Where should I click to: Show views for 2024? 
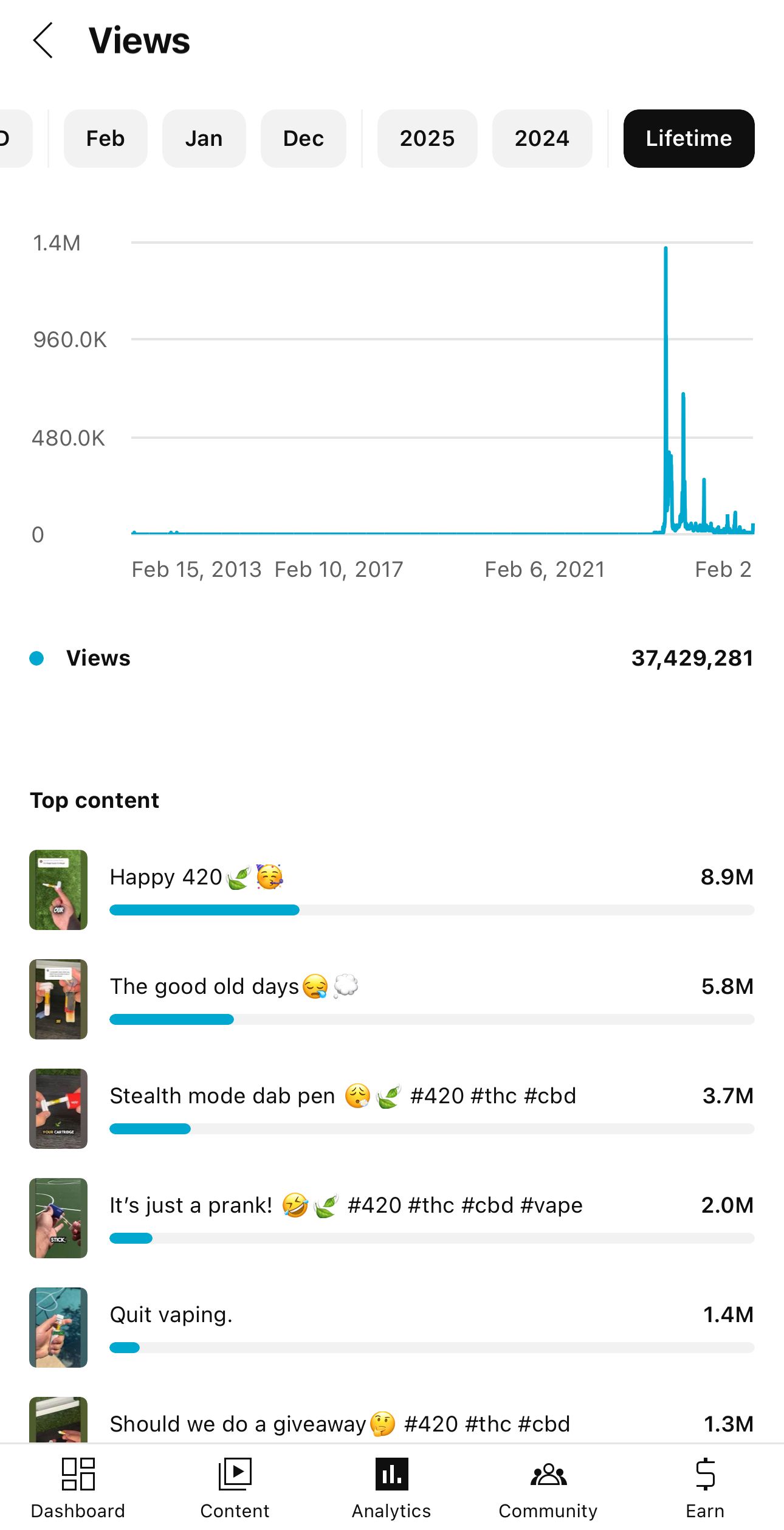click(542, 139)
